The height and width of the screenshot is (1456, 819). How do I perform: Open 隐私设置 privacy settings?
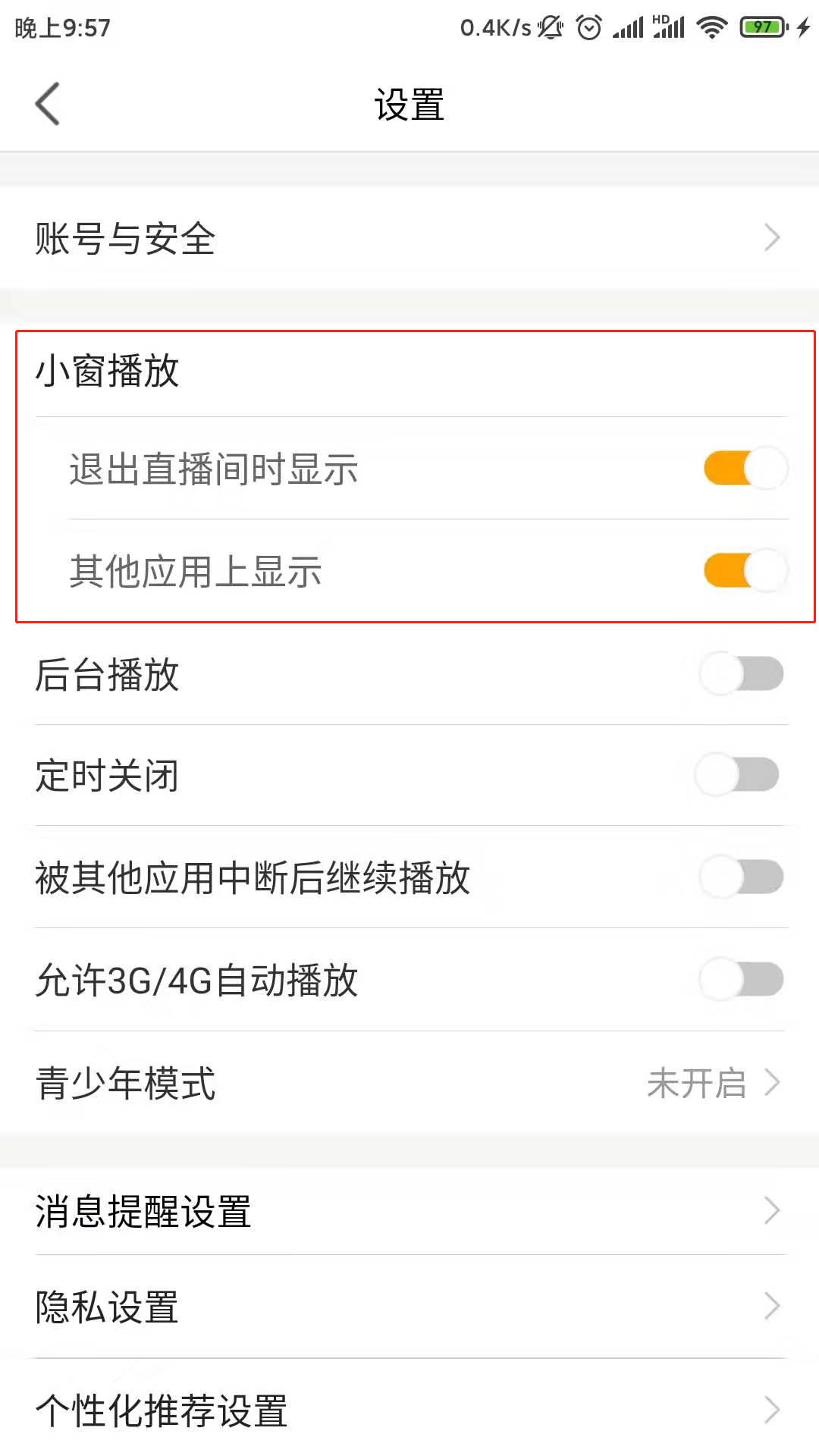point(409,1306)
